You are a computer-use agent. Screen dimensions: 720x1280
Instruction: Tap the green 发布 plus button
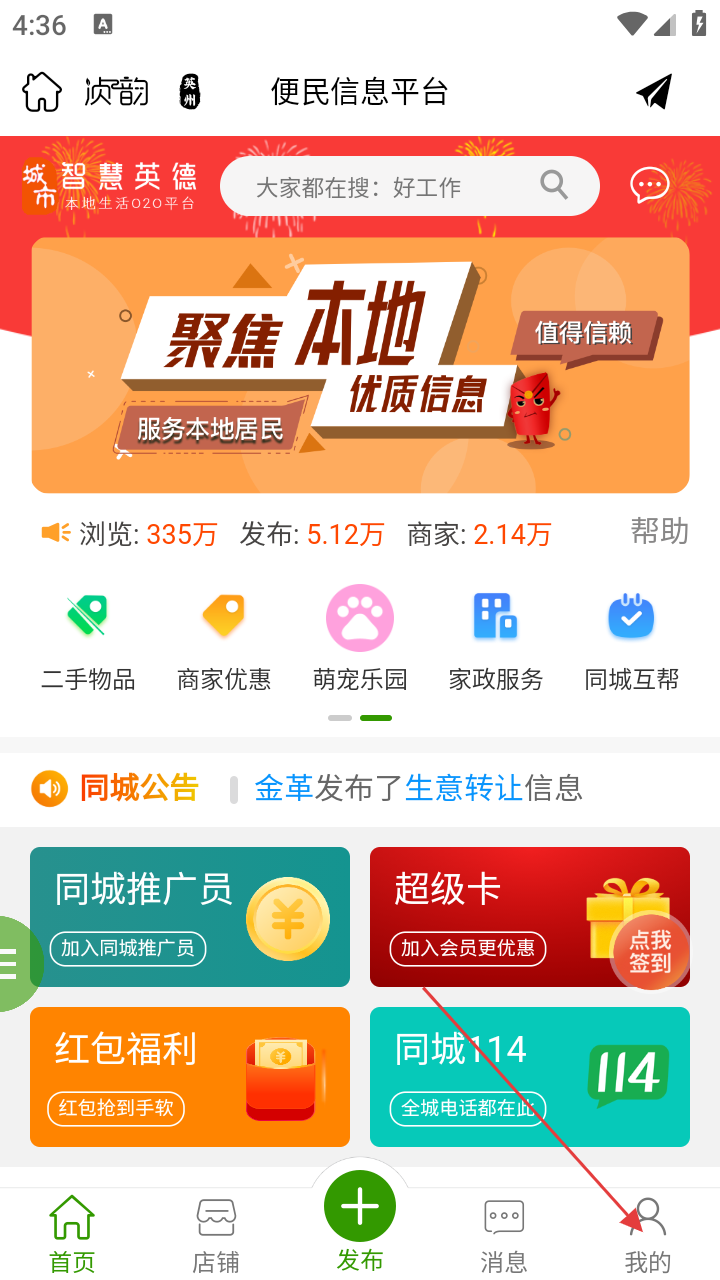click(360, 1208)
